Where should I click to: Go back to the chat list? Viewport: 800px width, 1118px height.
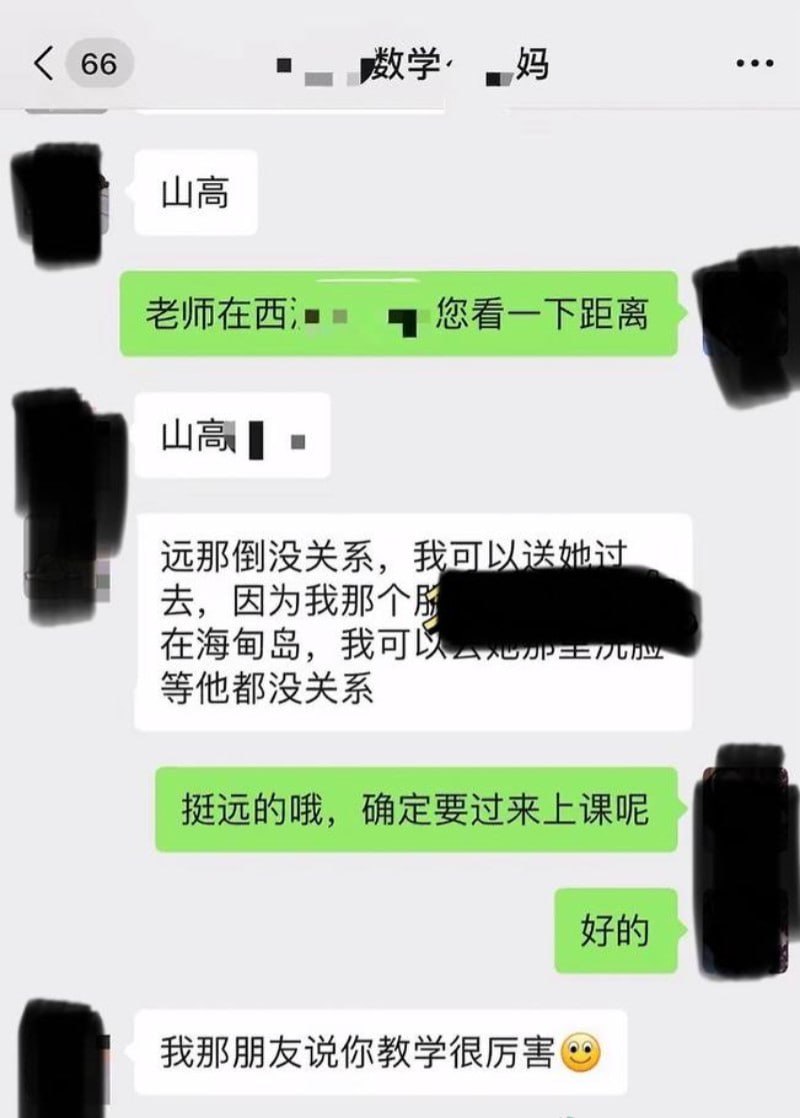(x=44, y=64)
